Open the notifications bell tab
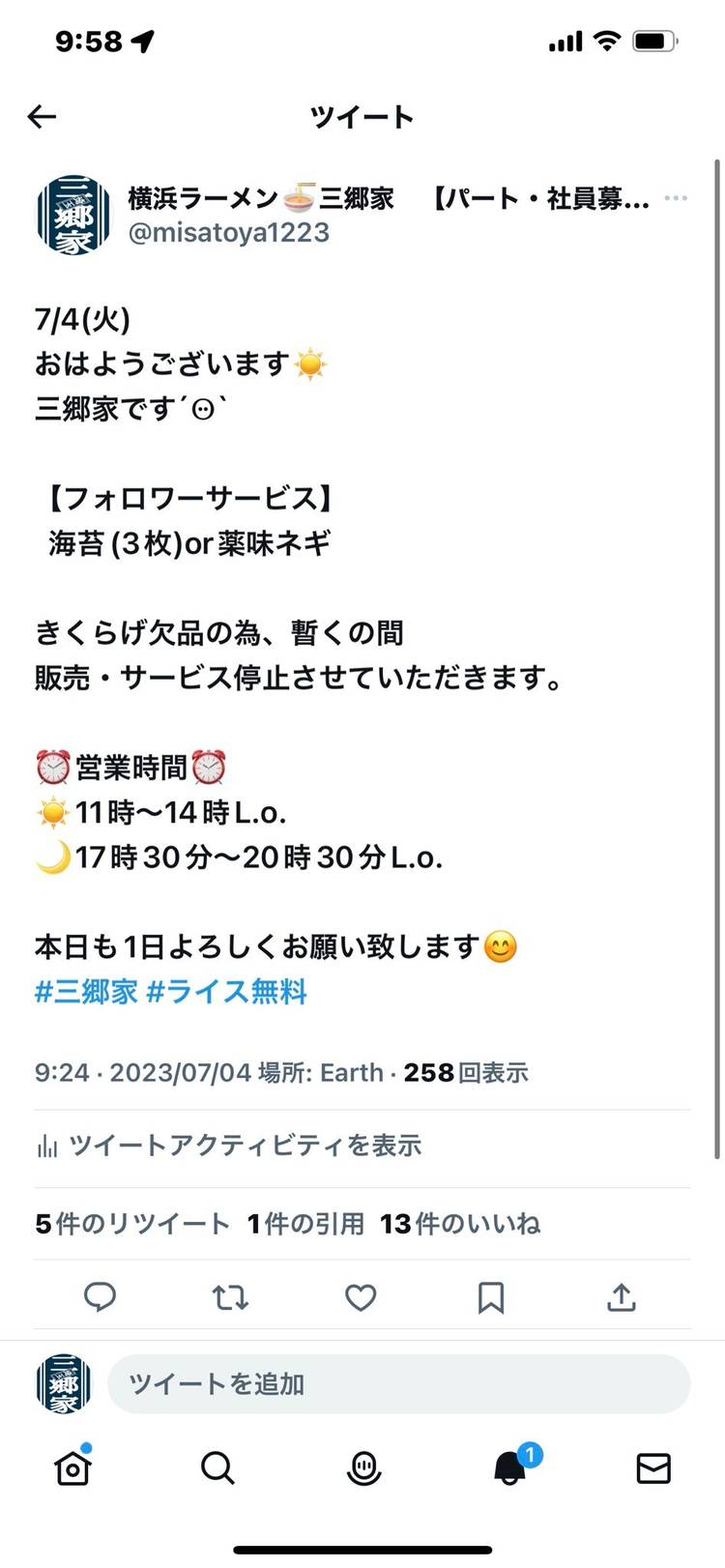Viewport: 725px width, 1568px height. [x=509, y=1468]
